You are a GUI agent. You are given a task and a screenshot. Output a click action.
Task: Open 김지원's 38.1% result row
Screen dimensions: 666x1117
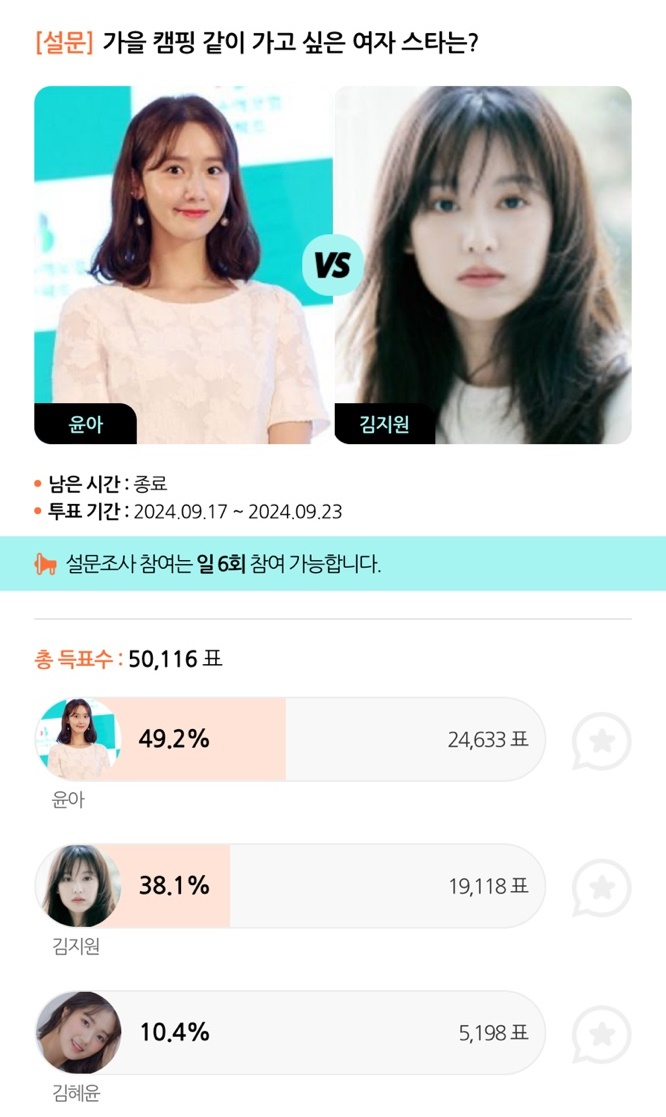(x=291, y=886)
